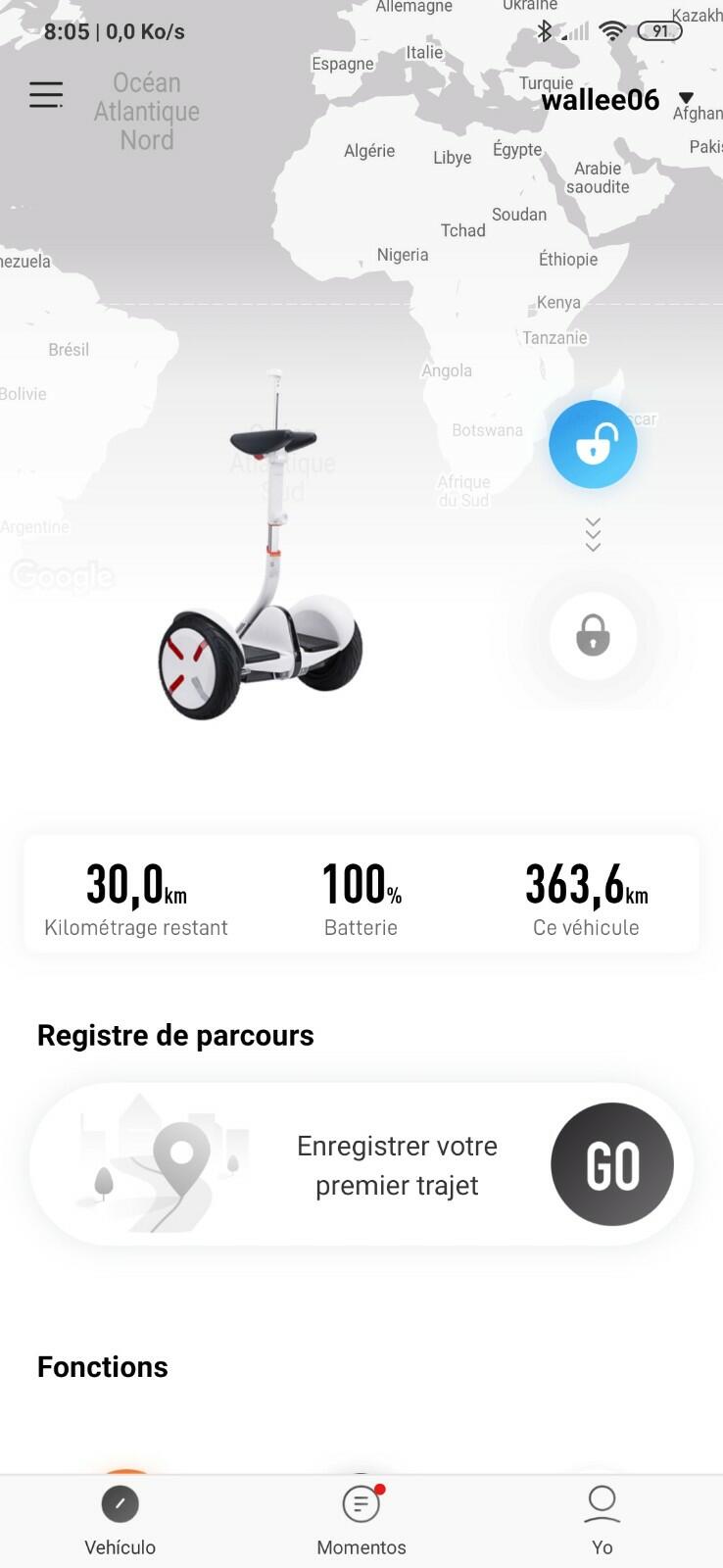Viewport: 723px width, 1568px height.
Task: Tap the grey lock button
Action: [x=593, y=636]
